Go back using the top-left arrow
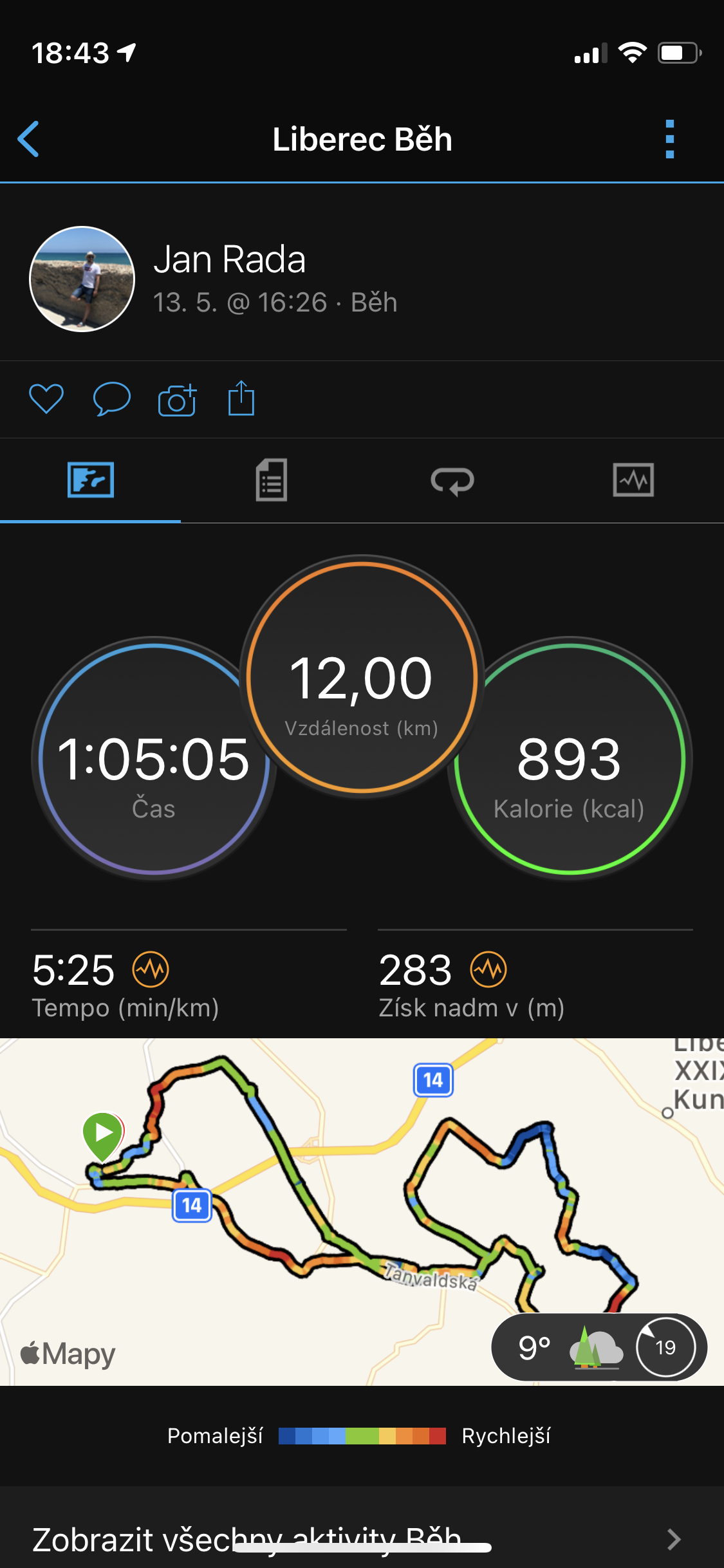The image size is (724, 1568). click(28, 139)
